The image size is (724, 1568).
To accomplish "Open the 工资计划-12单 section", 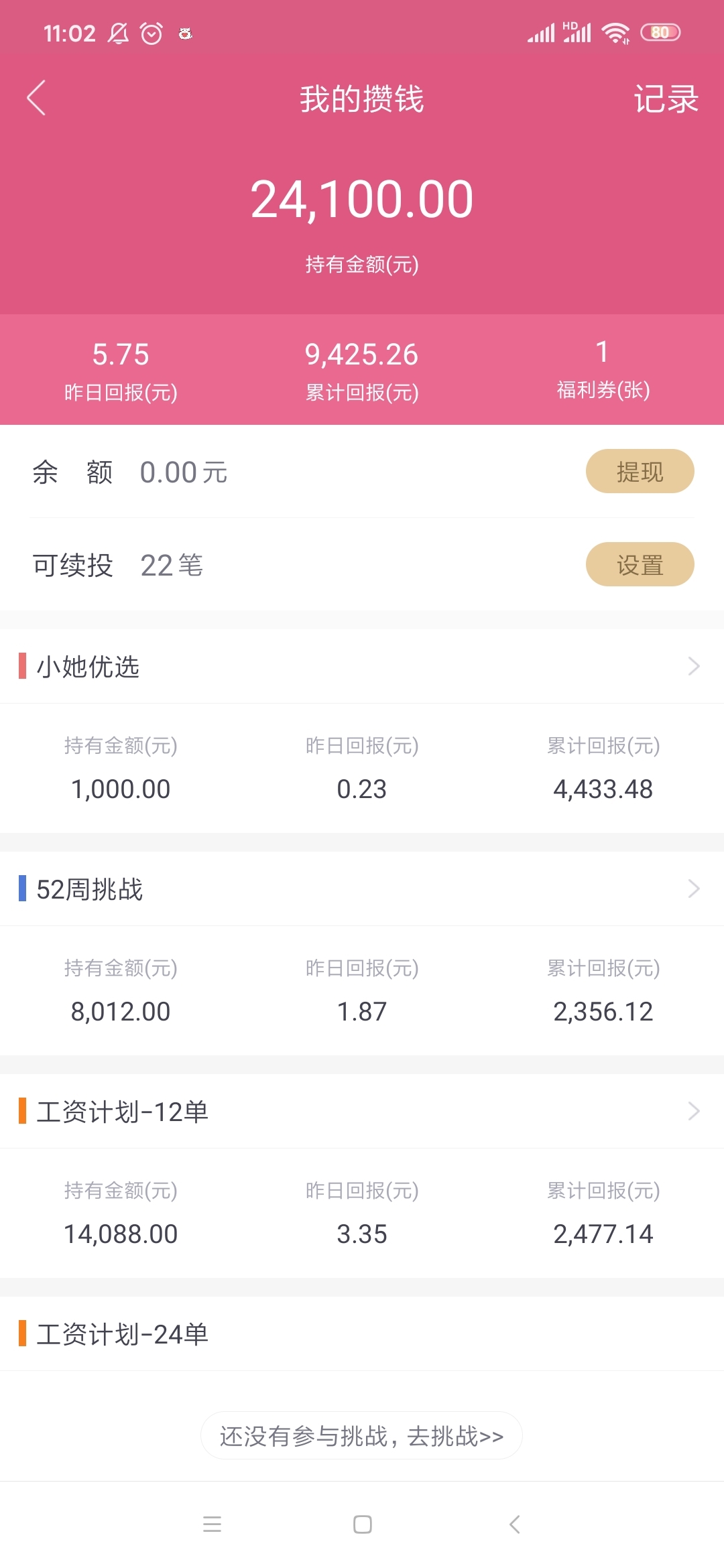I will pos(362,1111).
